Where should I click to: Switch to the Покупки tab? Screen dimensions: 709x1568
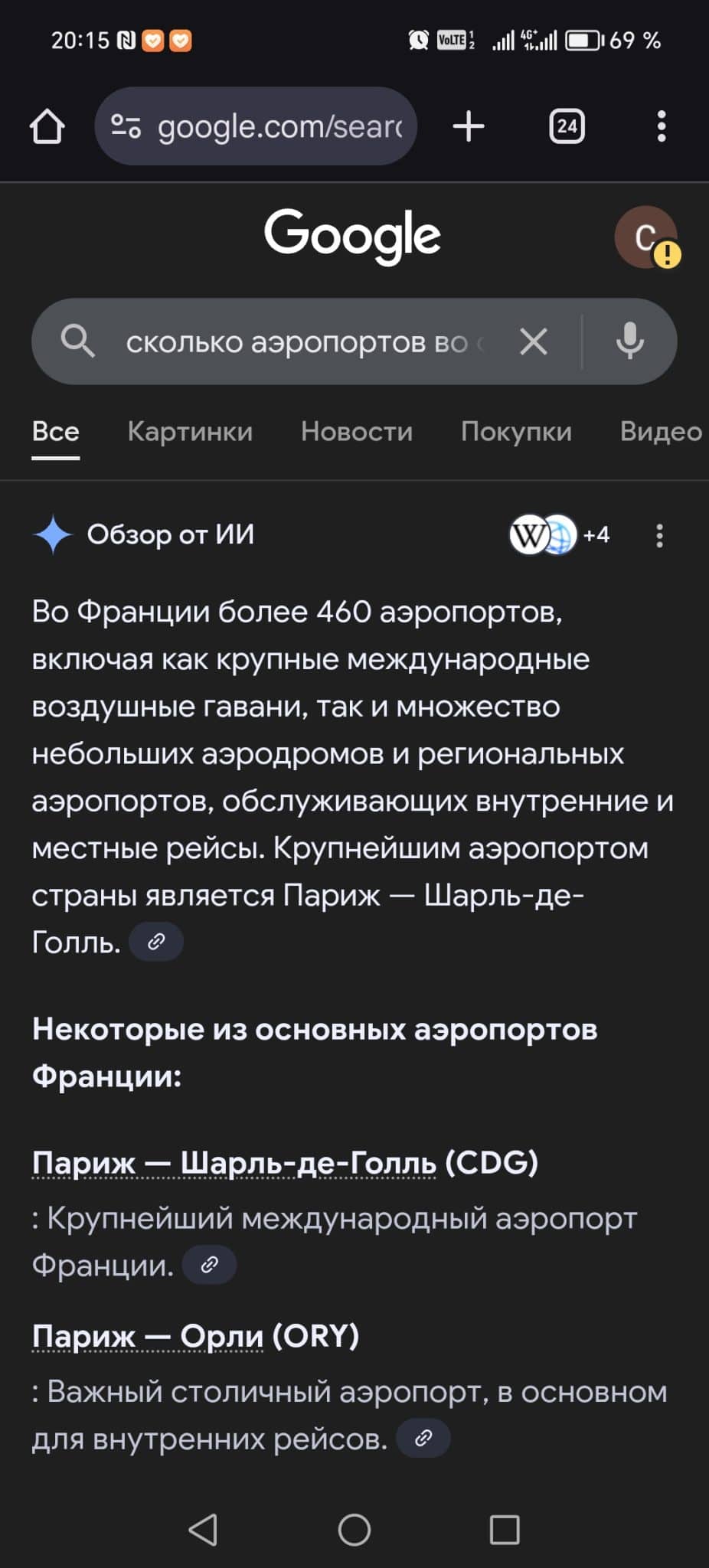pyautogui.click(x=516, y=432)
